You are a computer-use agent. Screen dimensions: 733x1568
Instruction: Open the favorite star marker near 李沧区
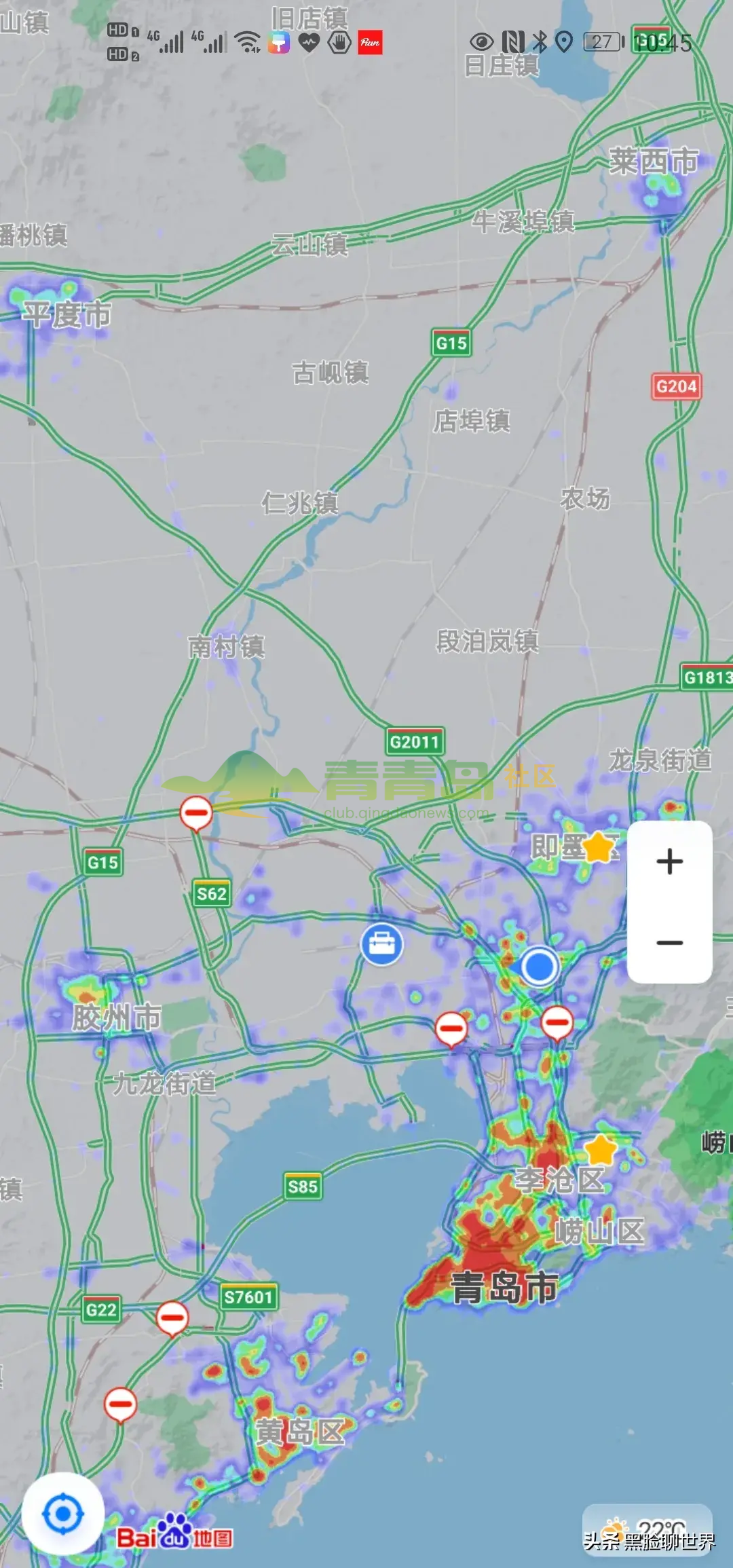point(600,1149)
